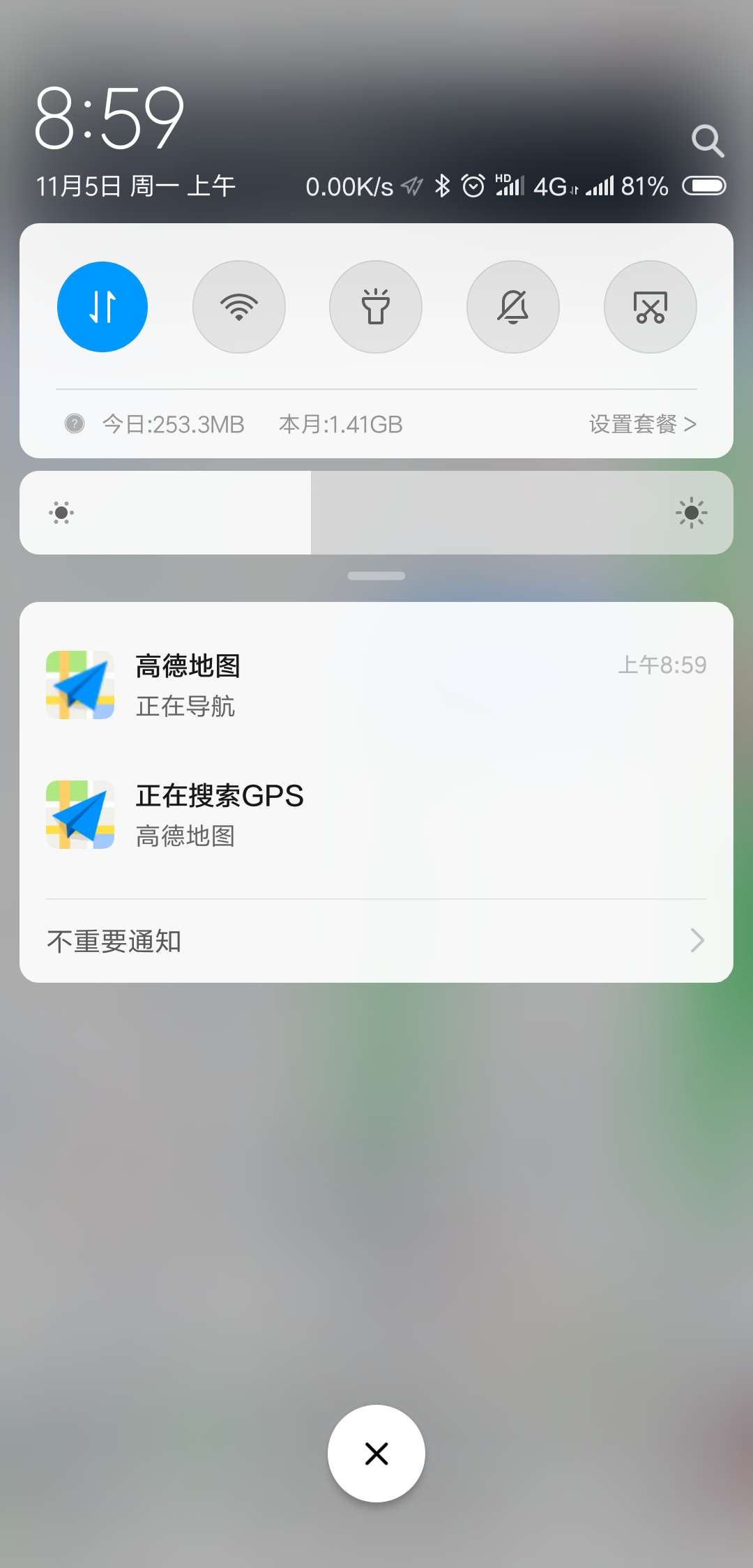Expand 不重要通知 unimportant notifications
753x1568 pixels.
[x=376, y=941]
